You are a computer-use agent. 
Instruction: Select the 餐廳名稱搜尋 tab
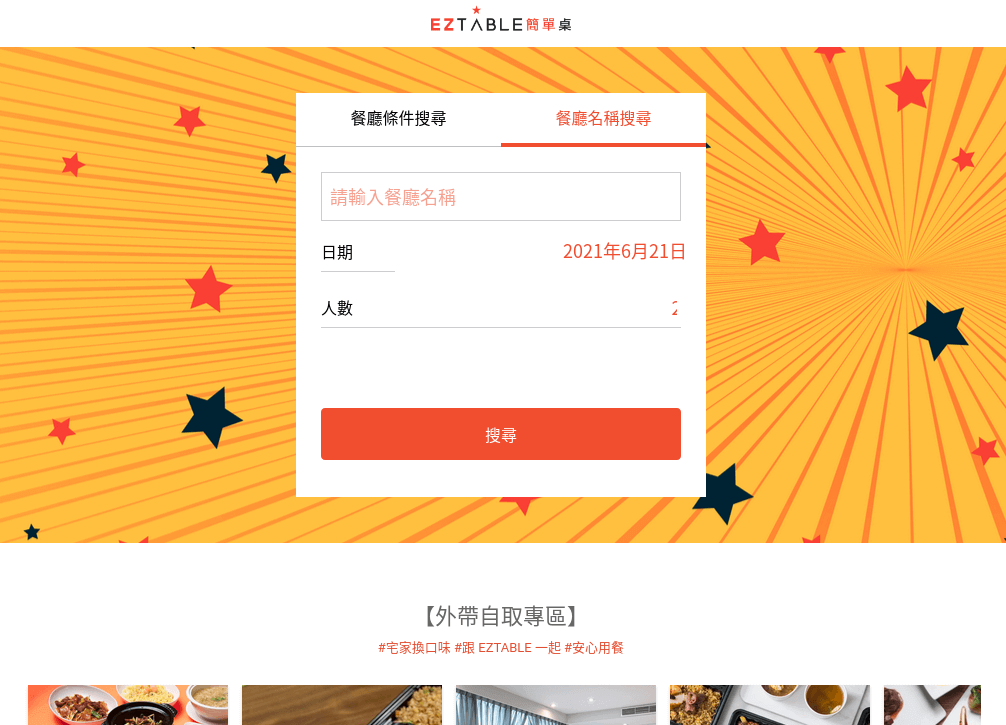pyautogui.click(x=603, y=119)
